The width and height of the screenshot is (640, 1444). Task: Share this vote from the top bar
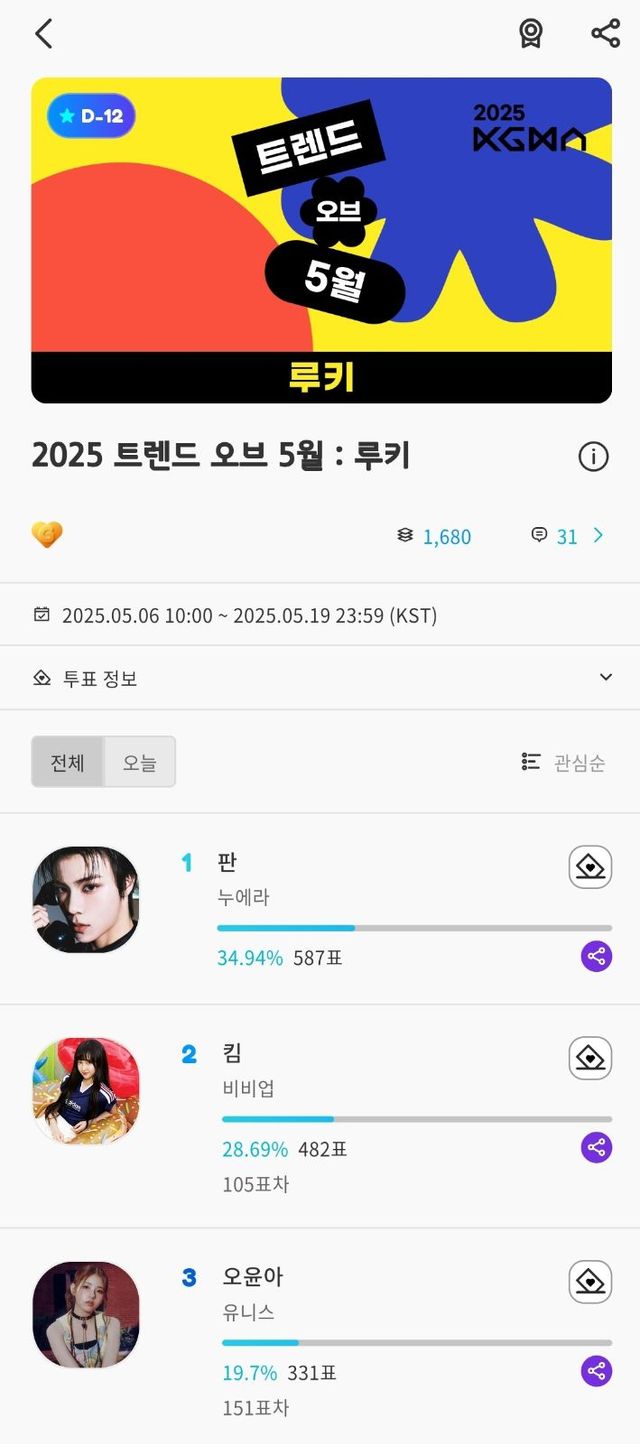coord(605,34)
